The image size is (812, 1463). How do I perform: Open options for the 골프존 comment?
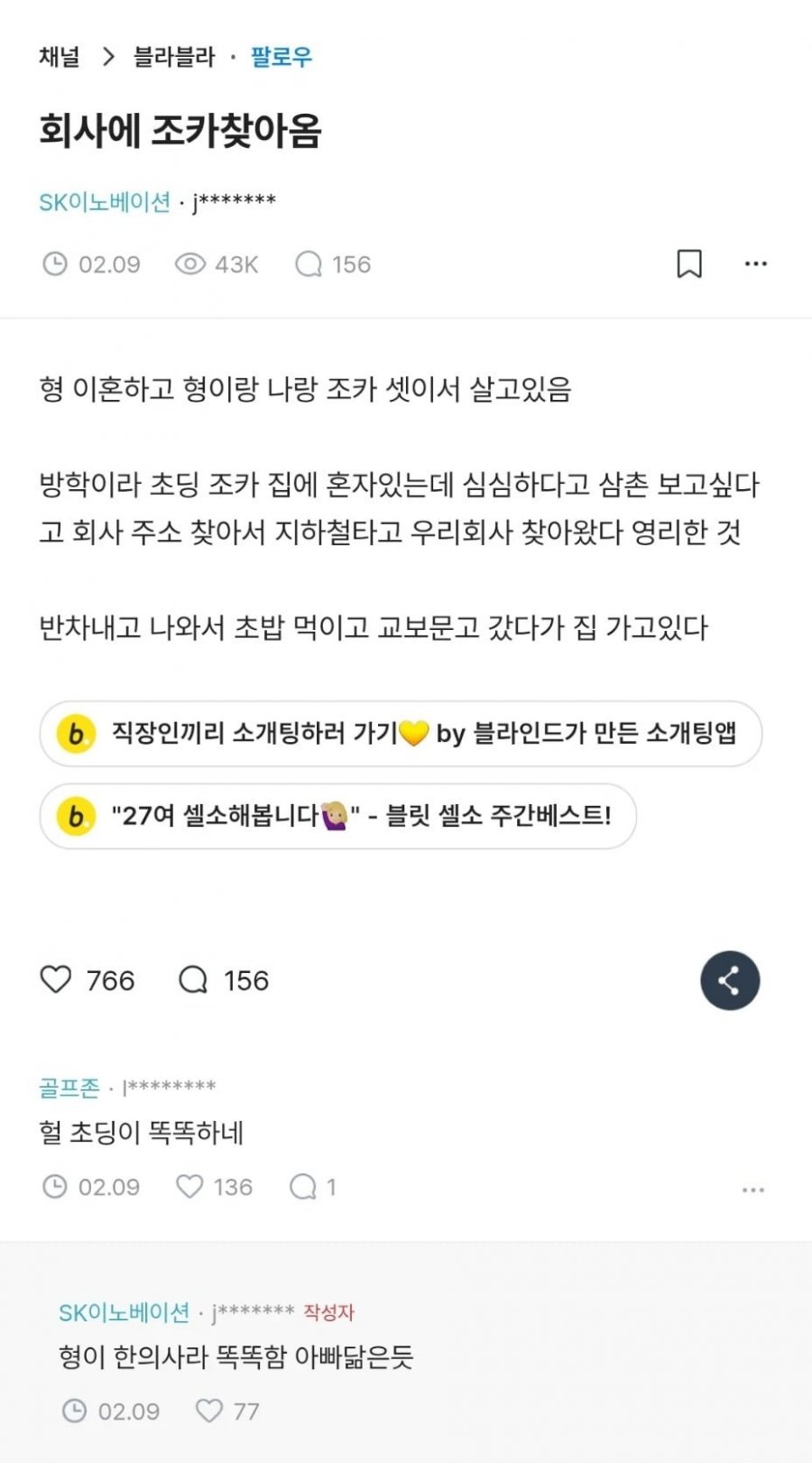coord(752,1190)
